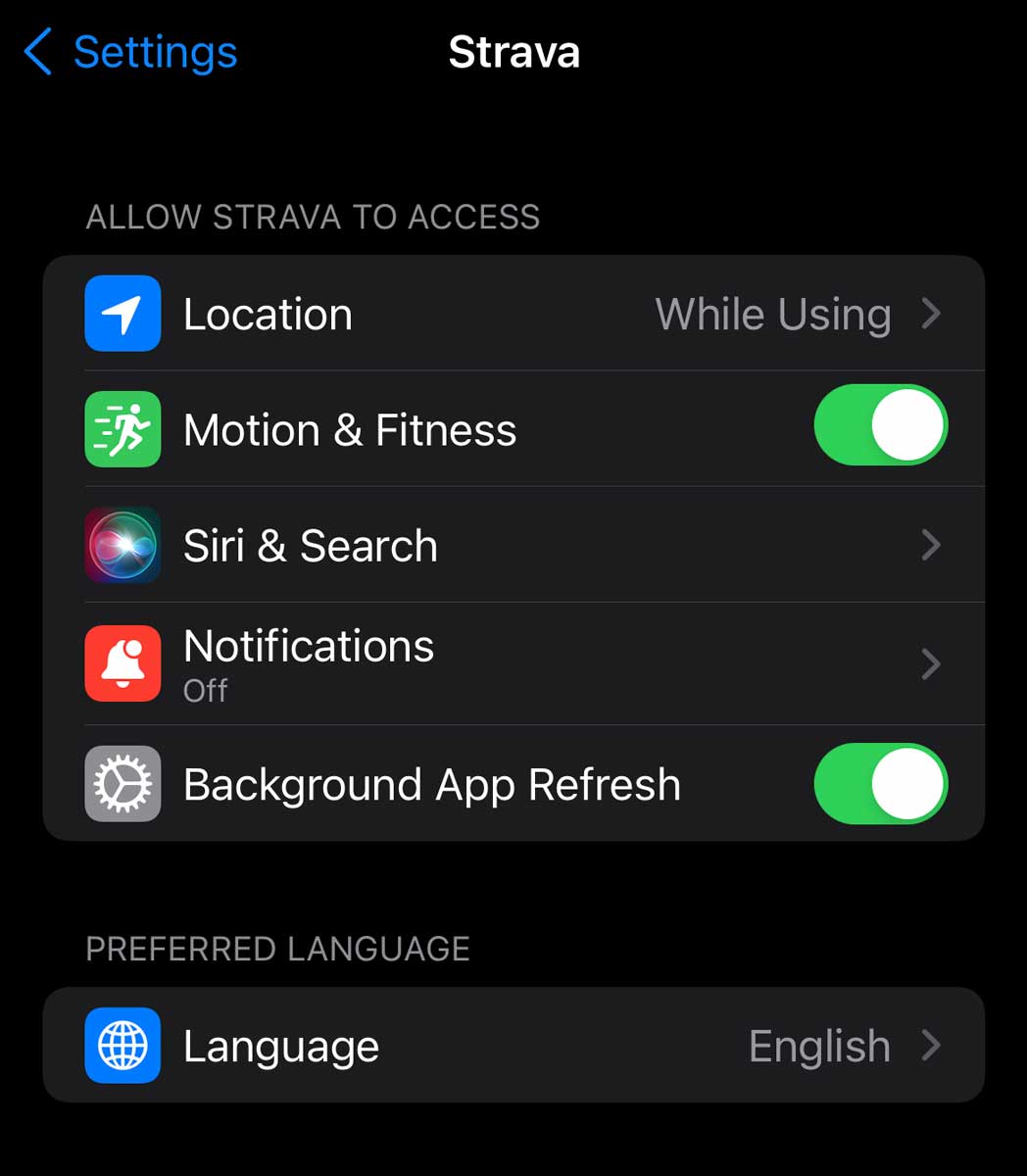Disable the Motion & Fitness toggle

[879, 425]
